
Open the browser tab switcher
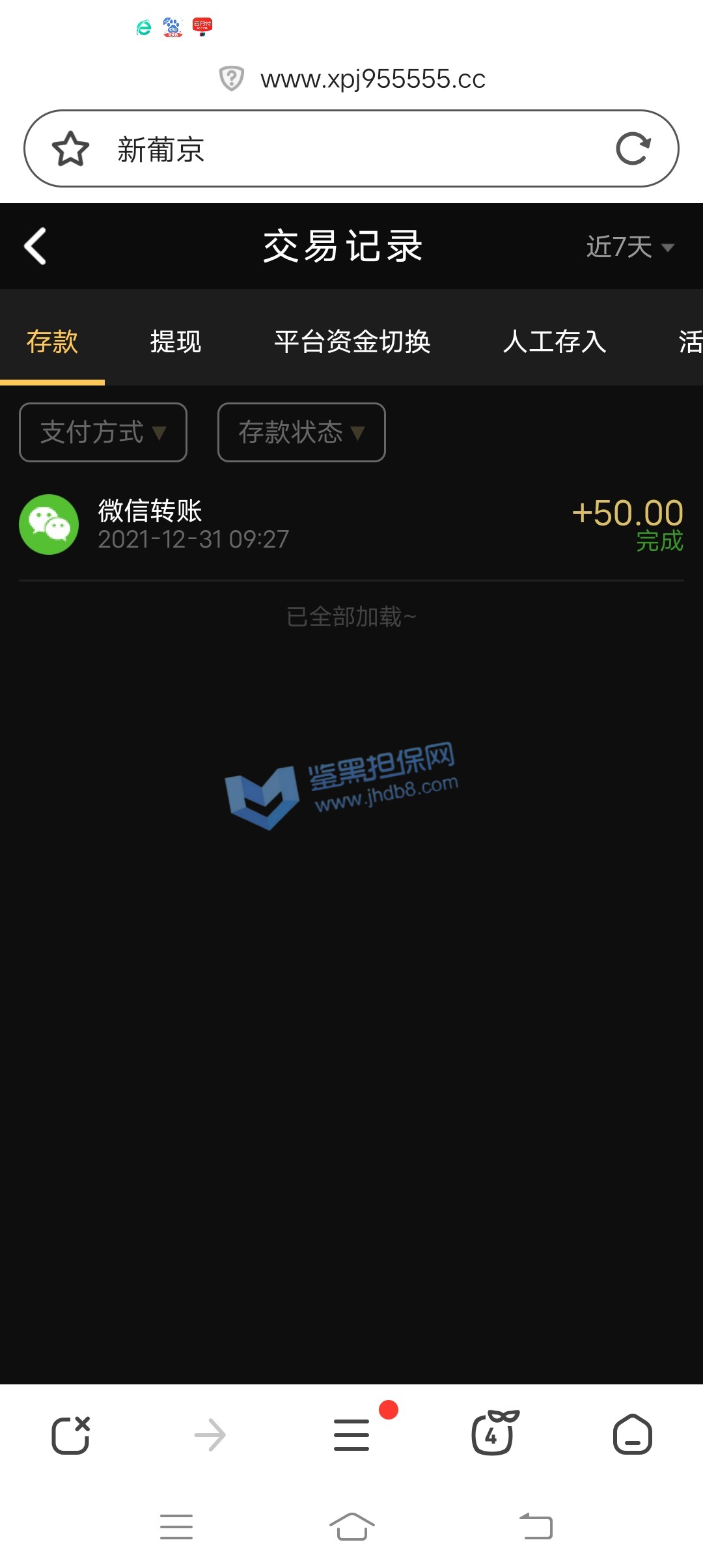pos(493,1435)
